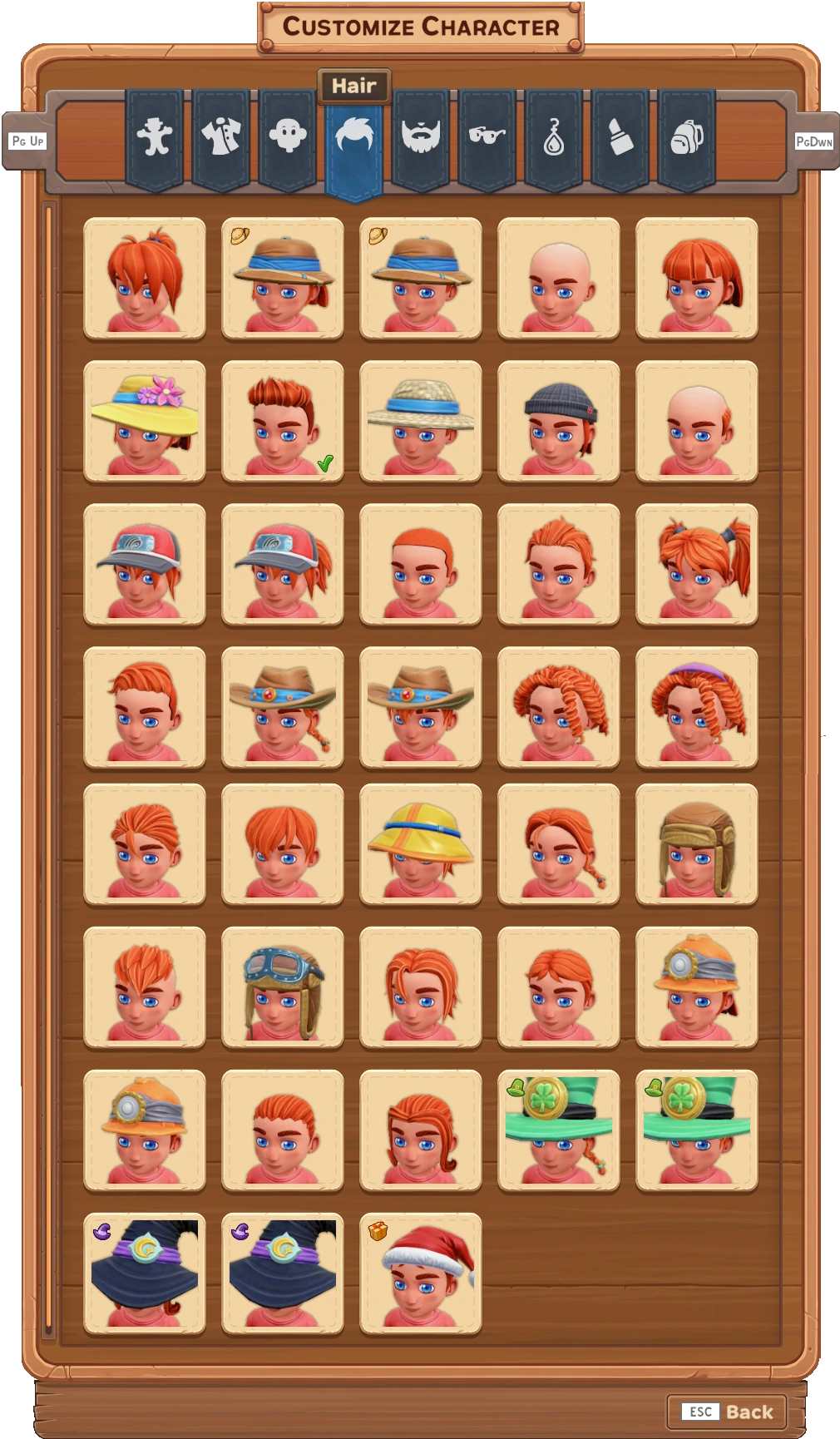
Task: Pick the gray beanie hairstyle
Action: [x=559, y=422]
